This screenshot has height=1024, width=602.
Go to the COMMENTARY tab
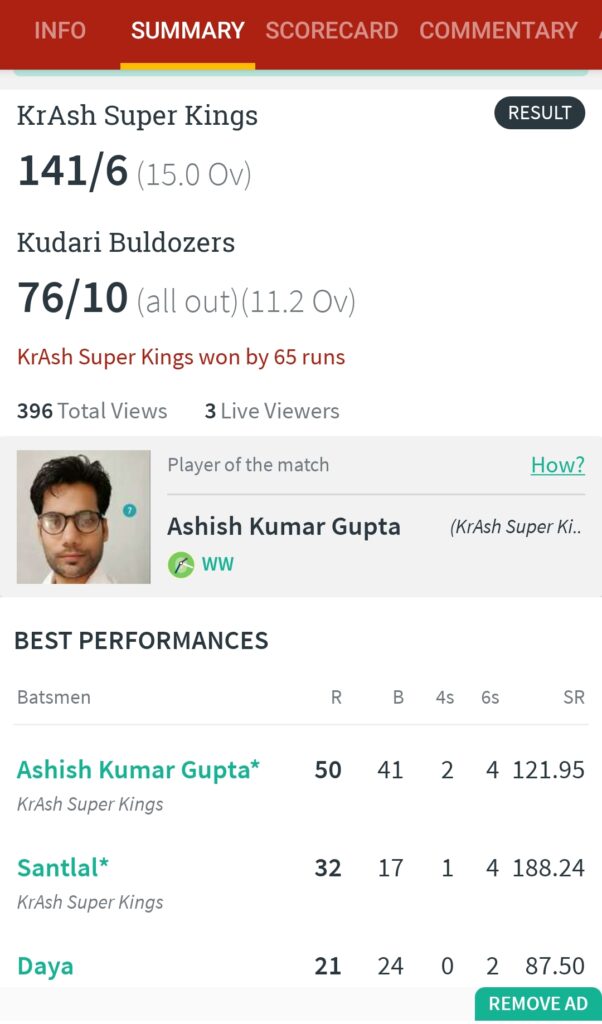point(498,31)
